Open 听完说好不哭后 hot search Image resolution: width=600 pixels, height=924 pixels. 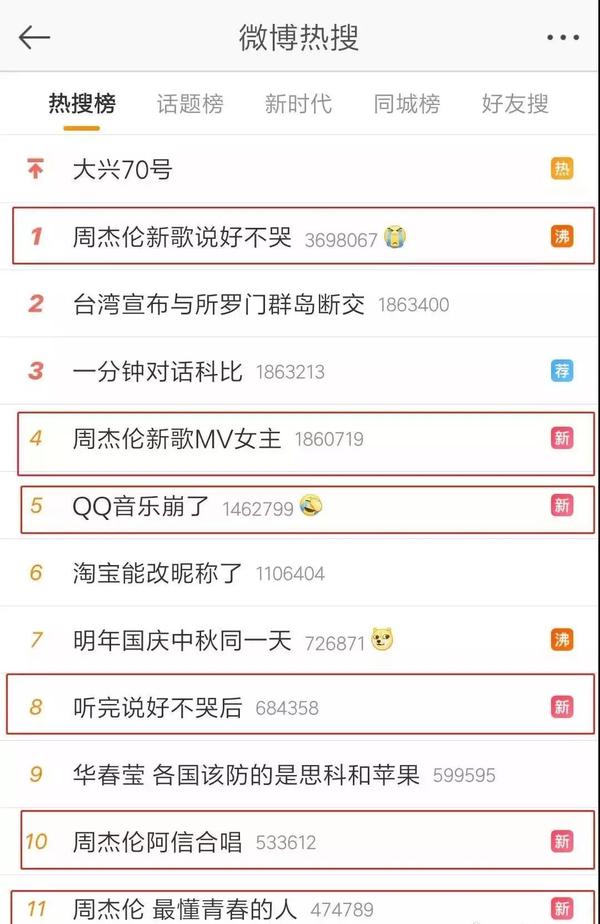[x=158, y=707]
